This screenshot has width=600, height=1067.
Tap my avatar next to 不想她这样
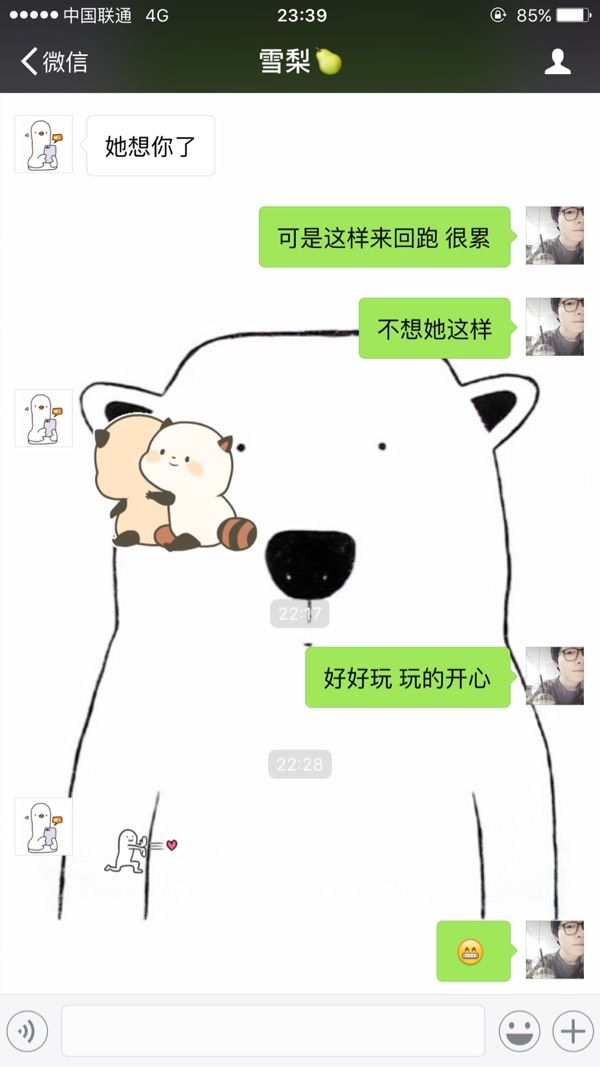(554, 327)
